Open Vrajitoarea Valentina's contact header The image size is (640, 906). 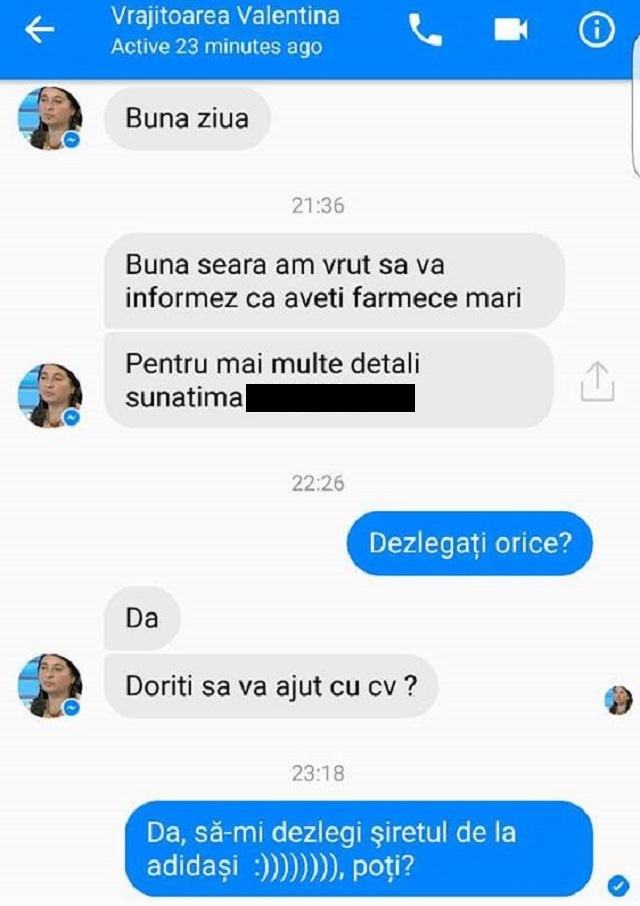click(225, 31)
